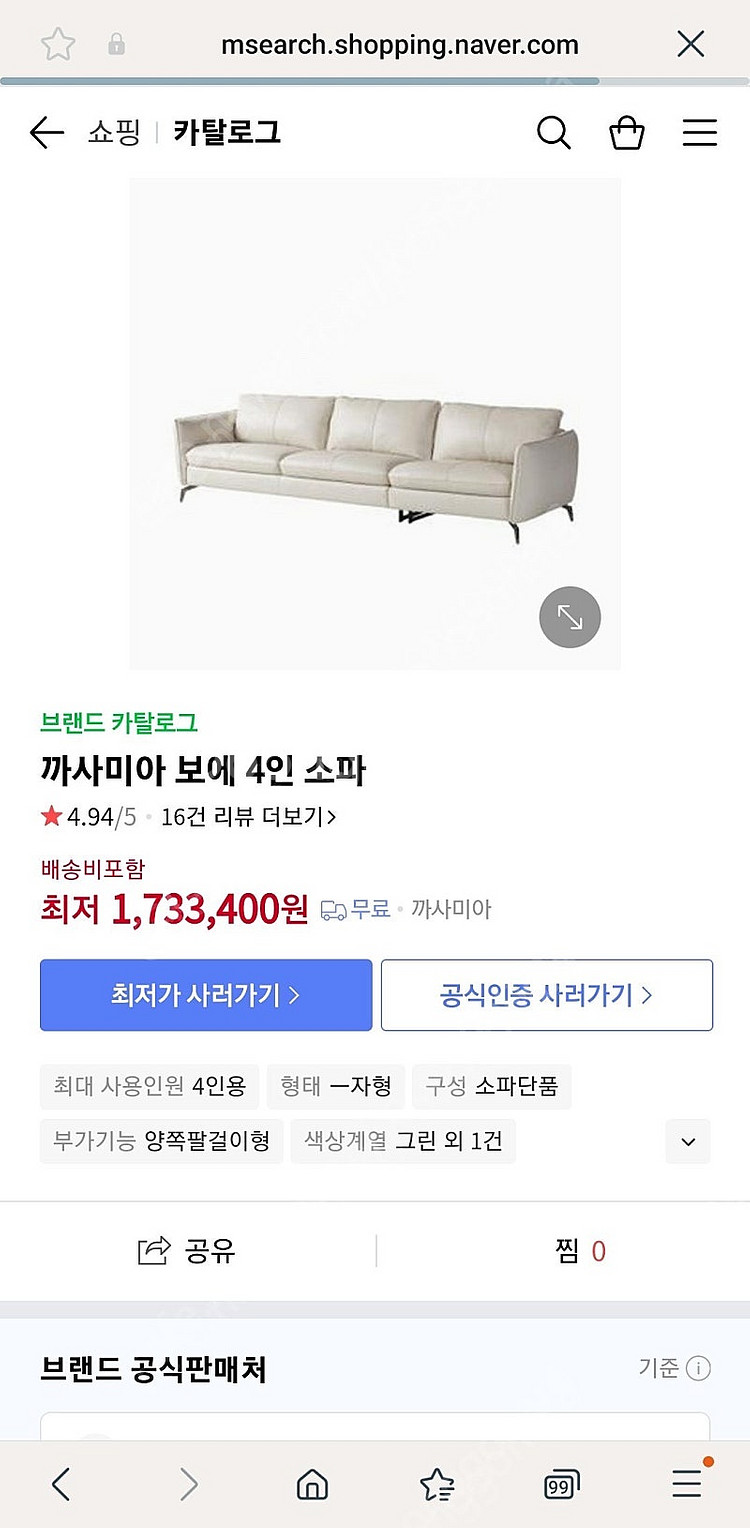Close the browser page with X
Viewport: 750px width, 1528px height.
[x=691, y=44]
